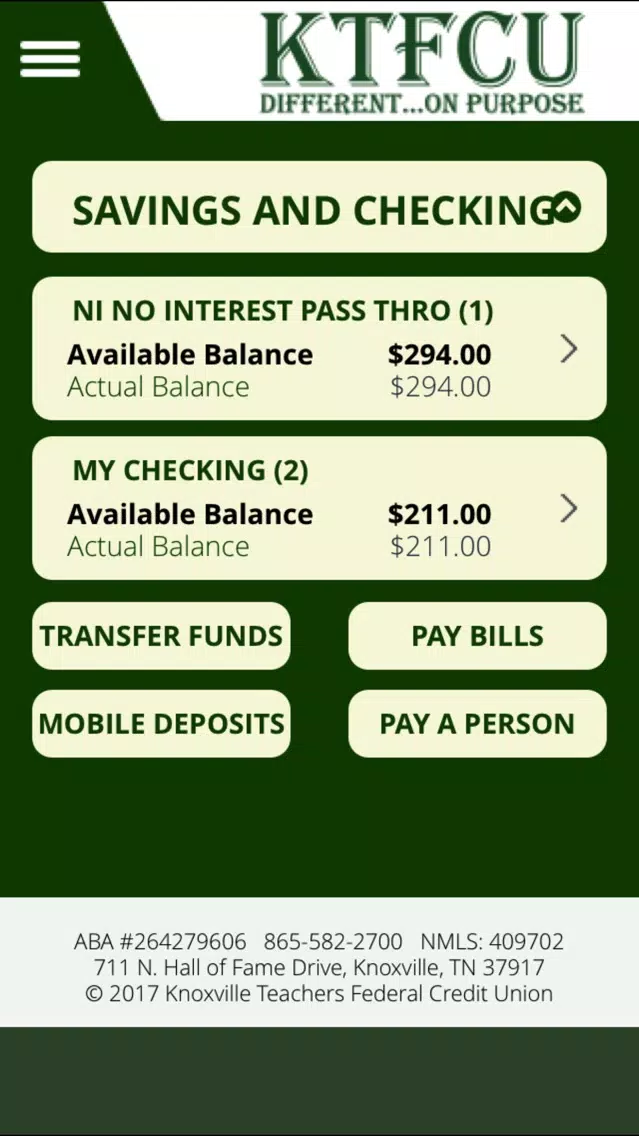Choose Pay a Person
This screenshot has width=639, height=1136.
[x=477, y=724]
